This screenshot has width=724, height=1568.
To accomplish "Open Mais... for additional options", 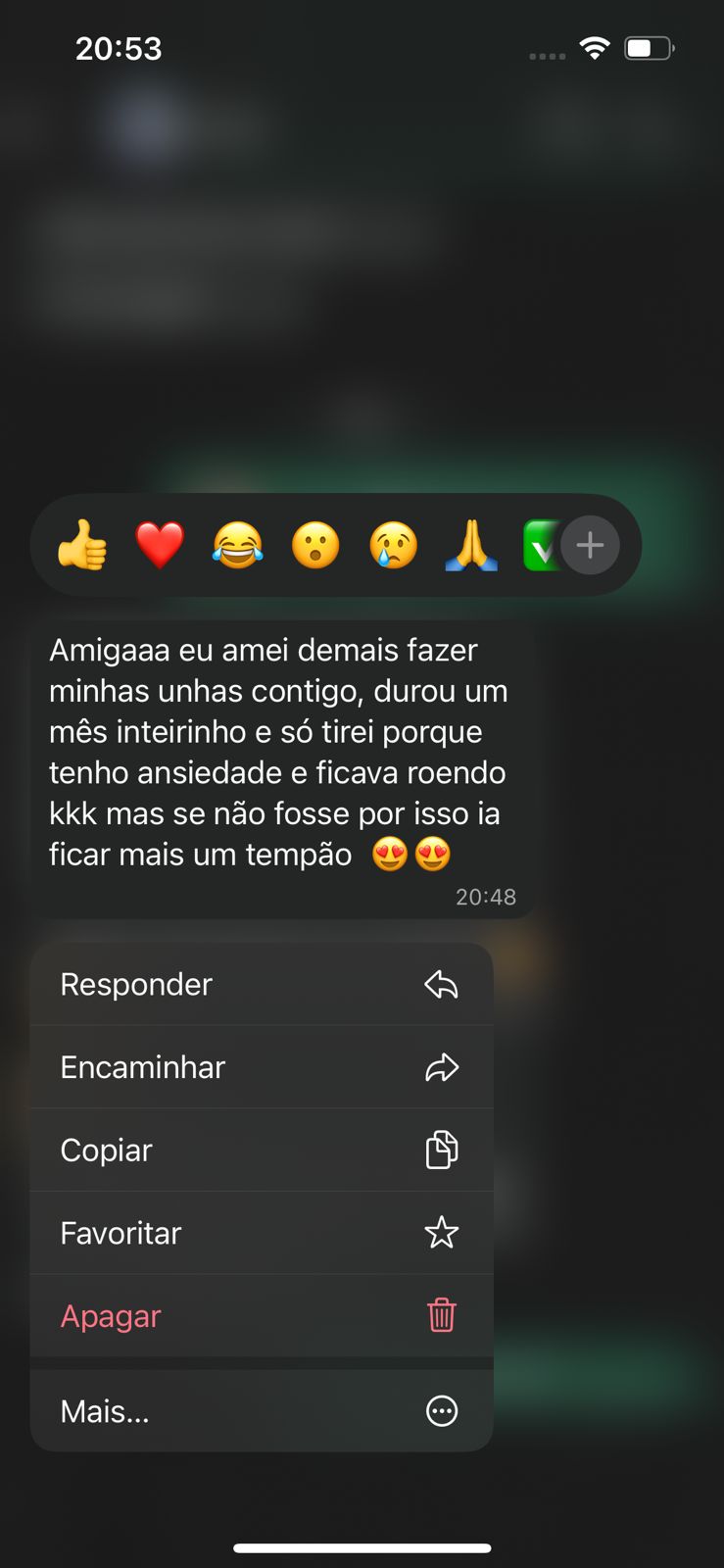I will [104, 1410].
